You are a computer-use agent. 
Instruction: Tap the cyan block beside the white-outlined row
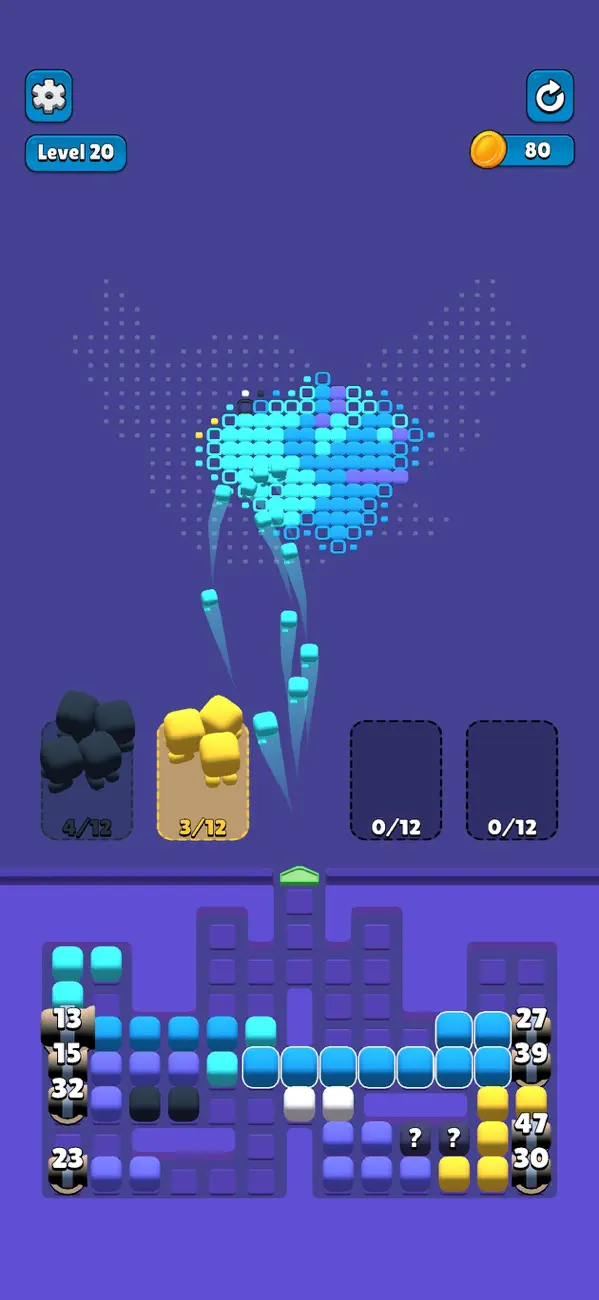223,1068
